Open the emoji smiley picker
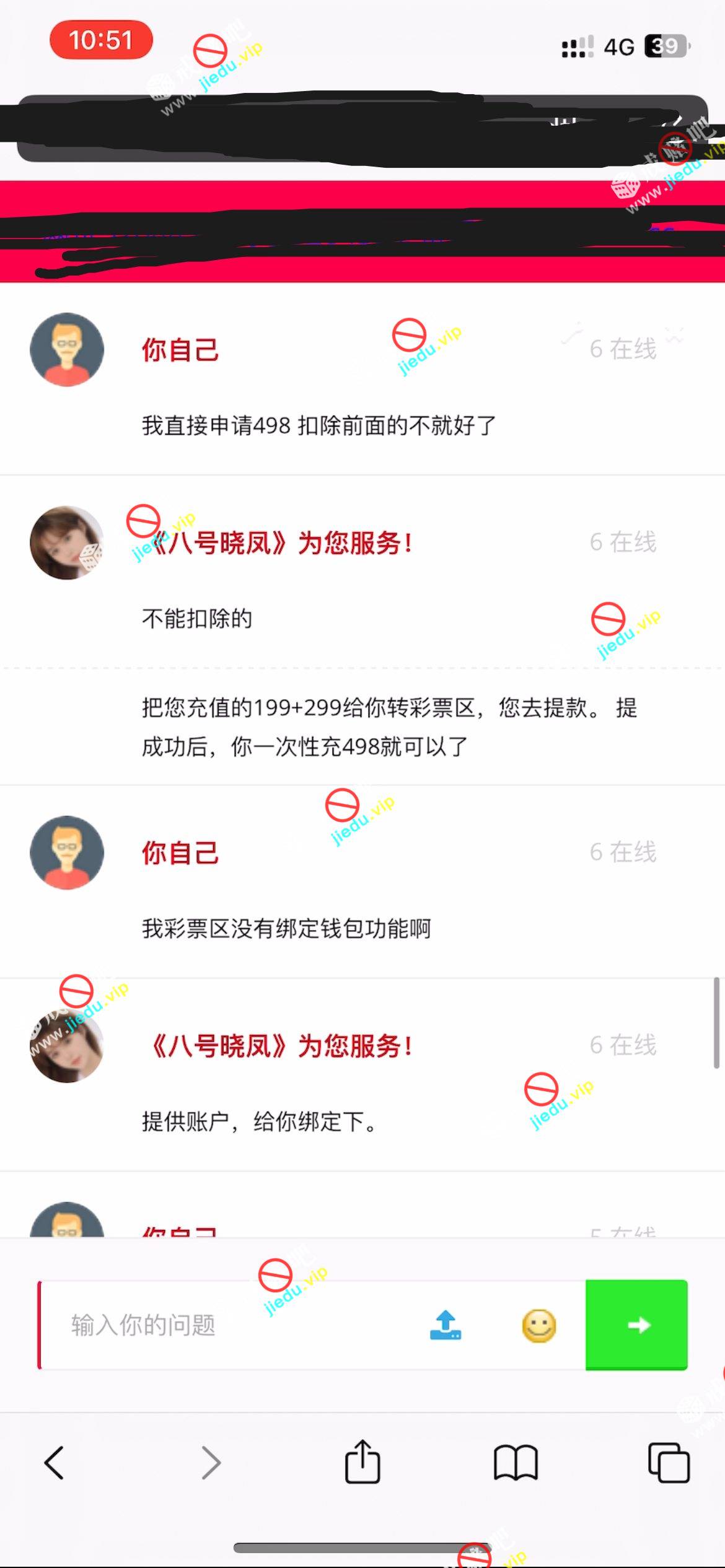Screen dimensions: 725x1568 538,1326
